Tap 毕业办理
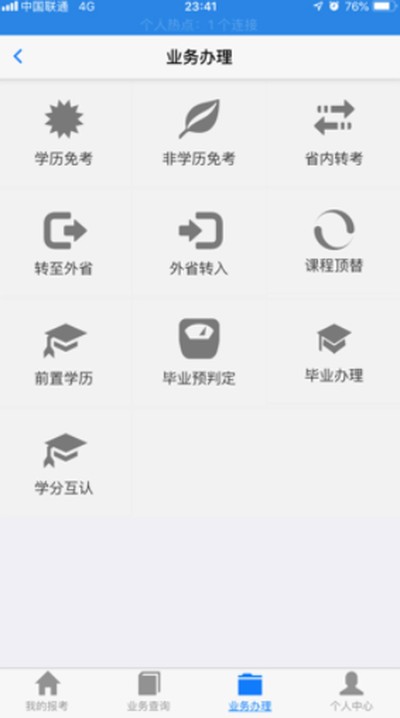The width and height of the screenshot is (400, 718). pyautogui.click(x=334, y=352)
